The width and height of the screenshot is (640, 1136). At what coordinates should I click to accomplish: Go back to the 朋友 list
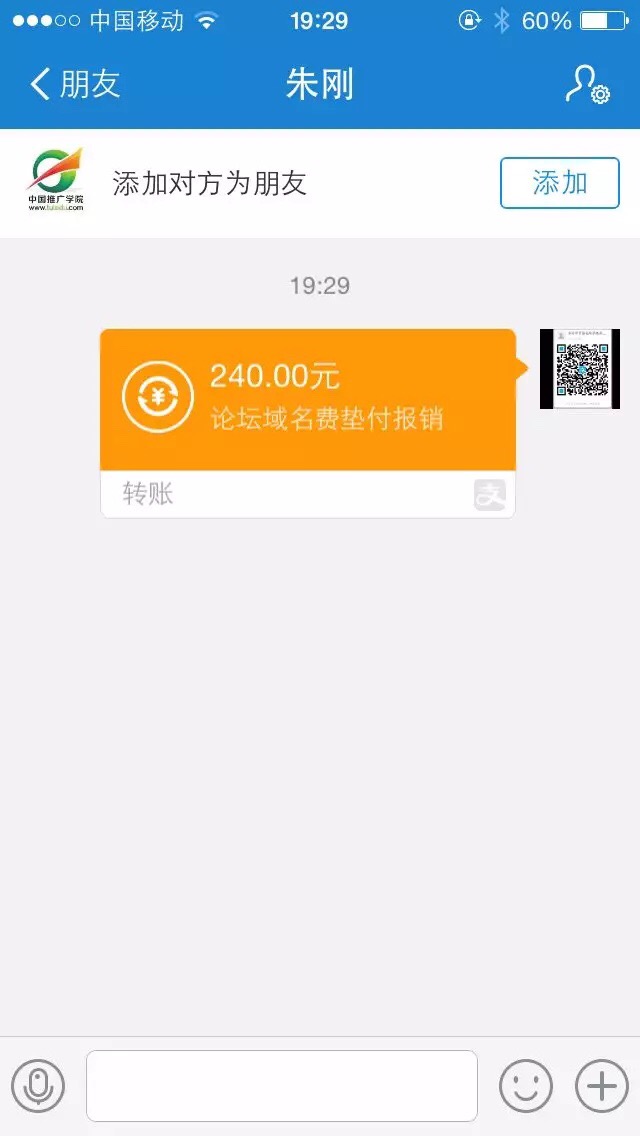tap(75, 84)
